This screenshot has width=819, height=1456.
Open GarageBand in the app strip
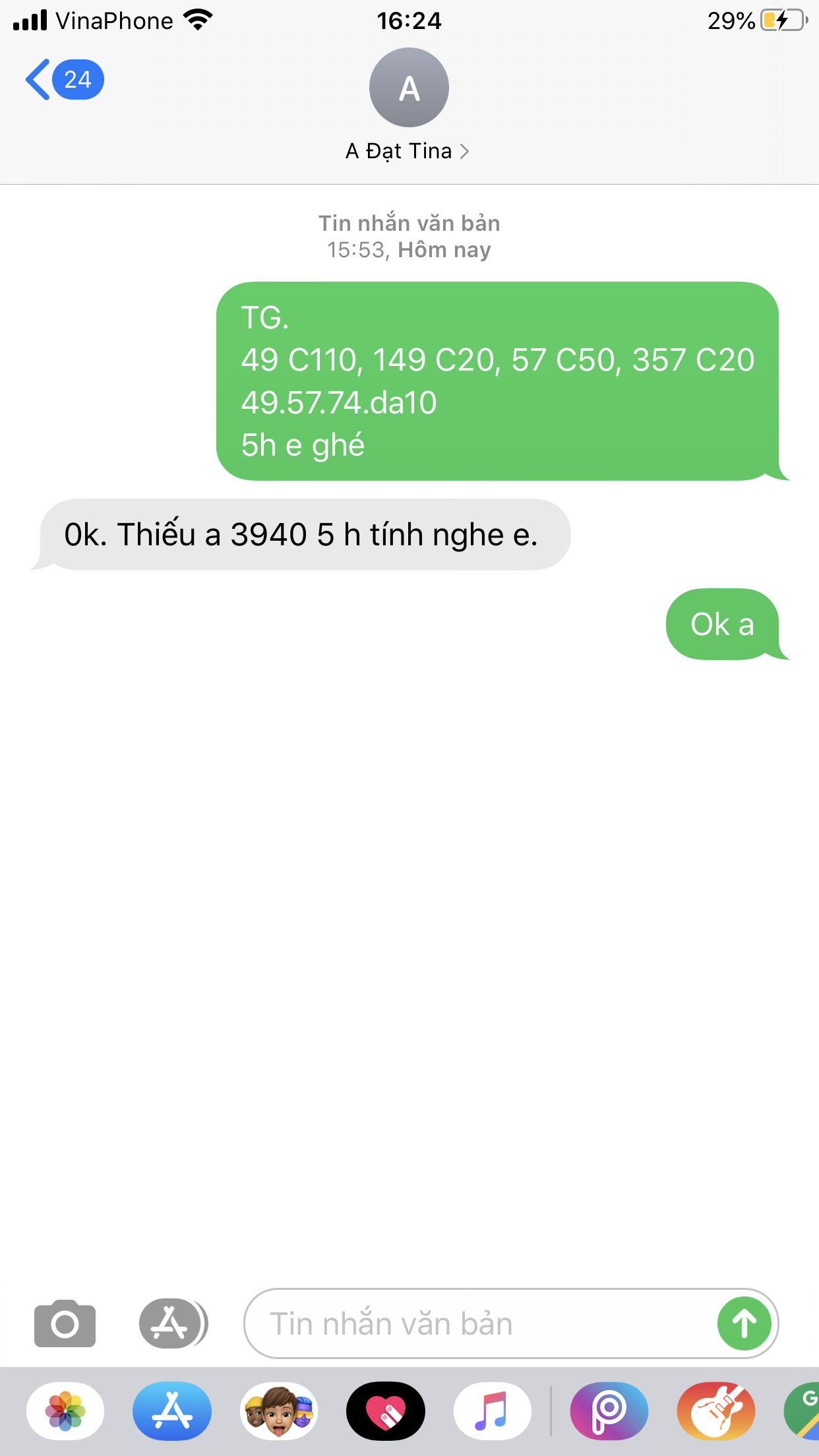point(716,1411)
